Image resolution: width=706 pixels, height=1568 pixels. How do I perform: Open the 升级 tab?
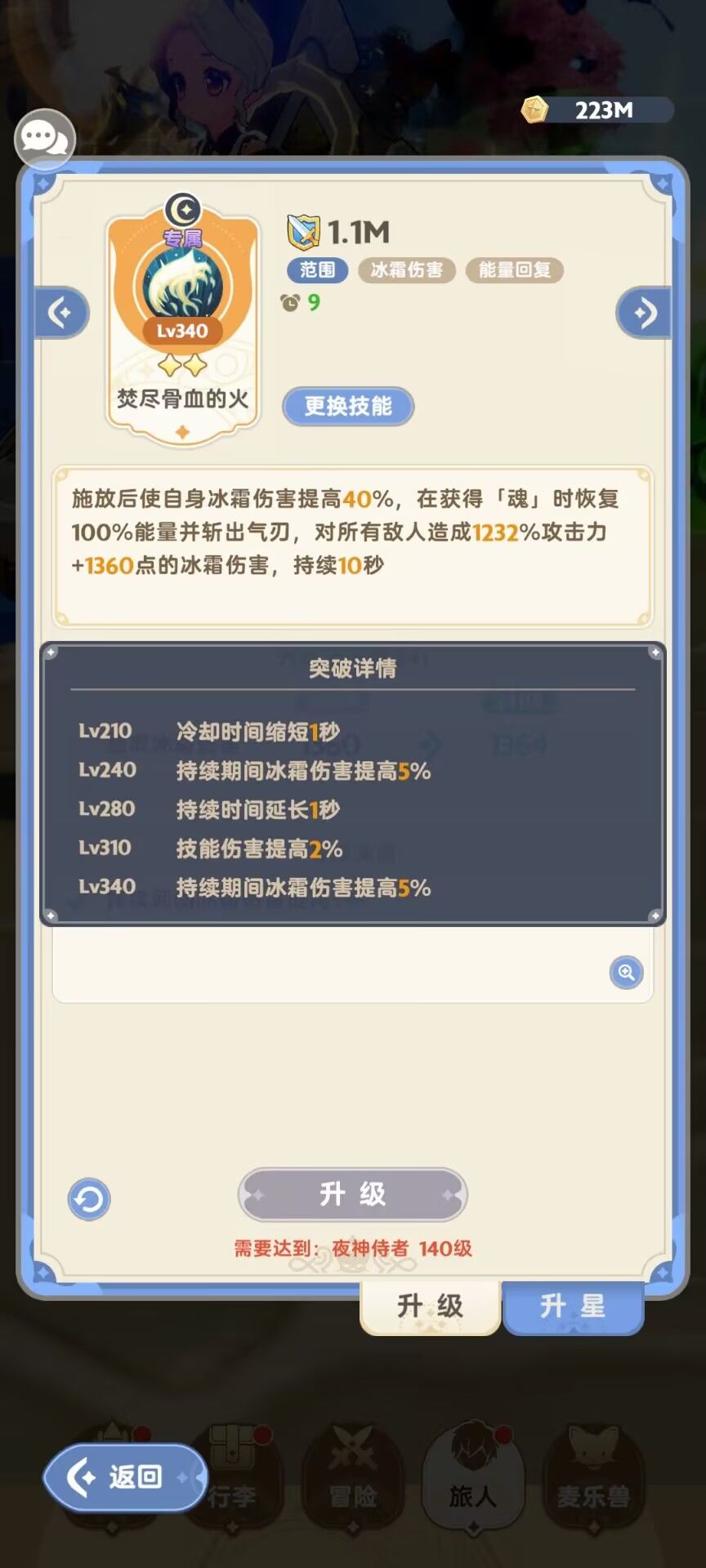click(x=431, y=1304)
